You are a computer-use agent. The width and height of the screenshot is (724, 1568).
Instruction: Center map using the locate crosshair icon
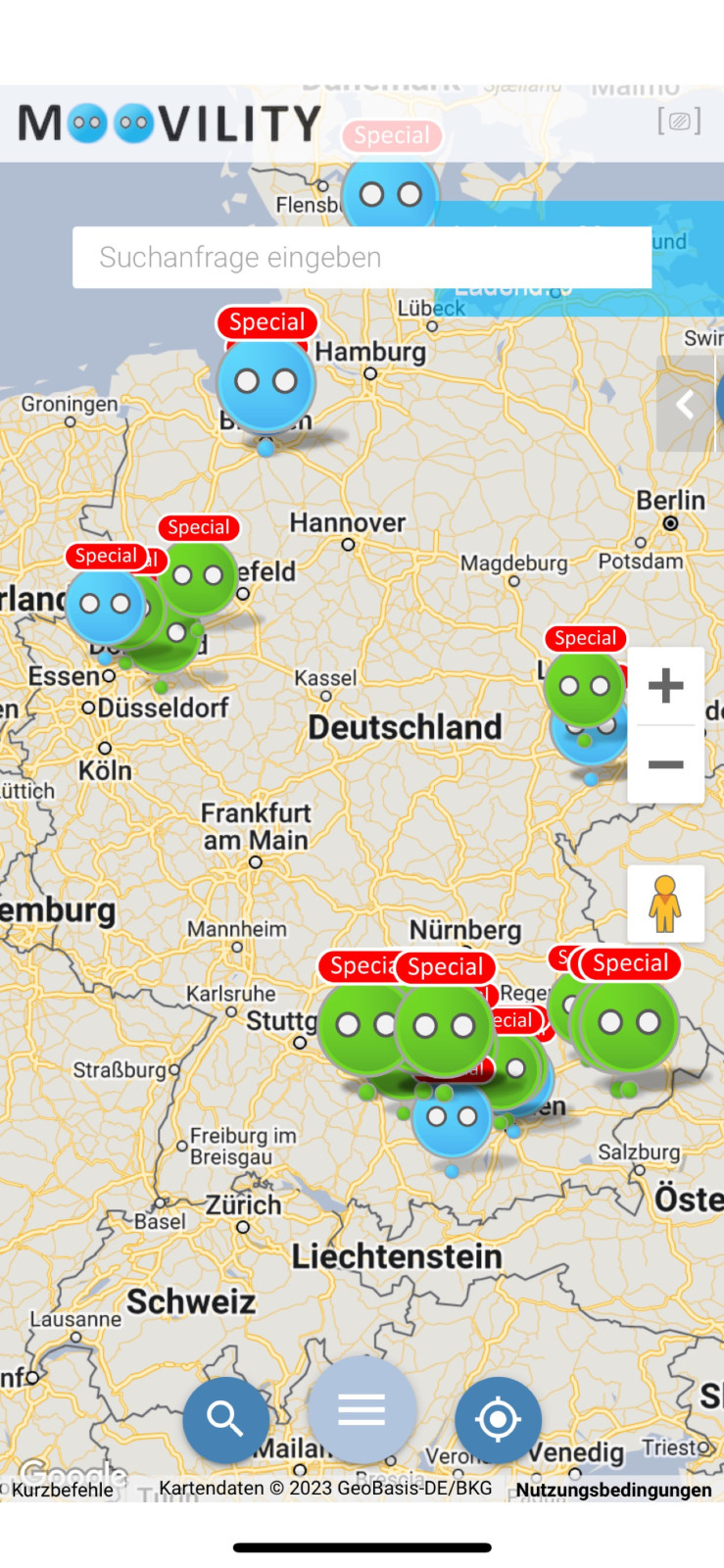tap(498, 1419)
